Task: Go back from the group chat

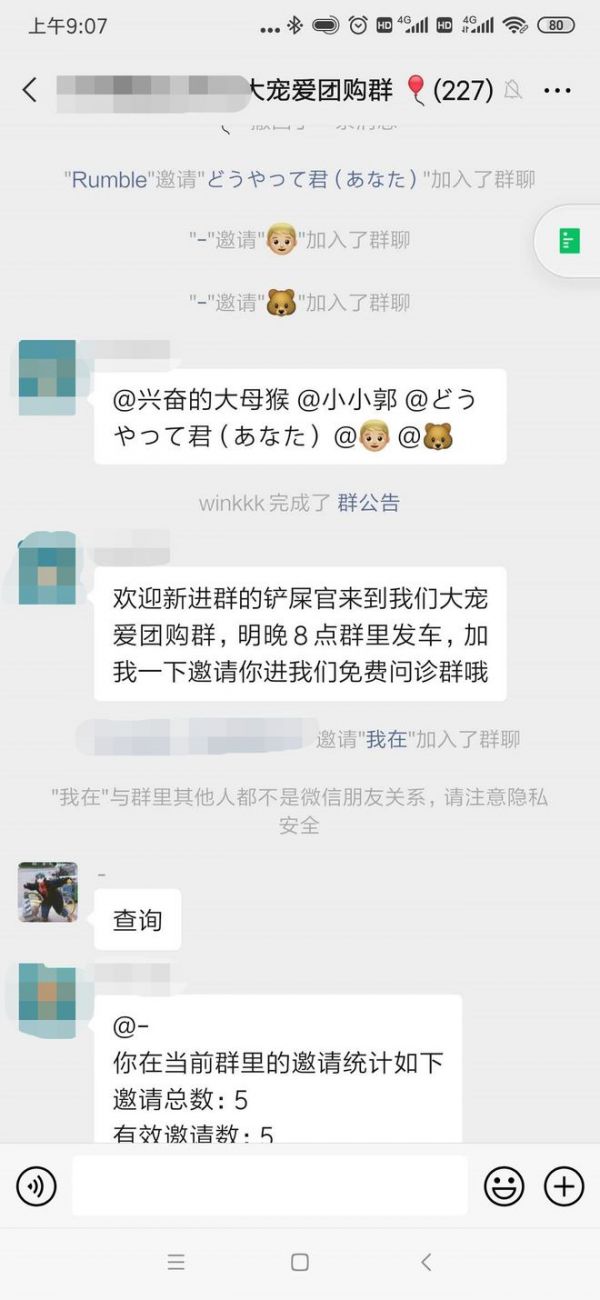Action: coord(30,90)
